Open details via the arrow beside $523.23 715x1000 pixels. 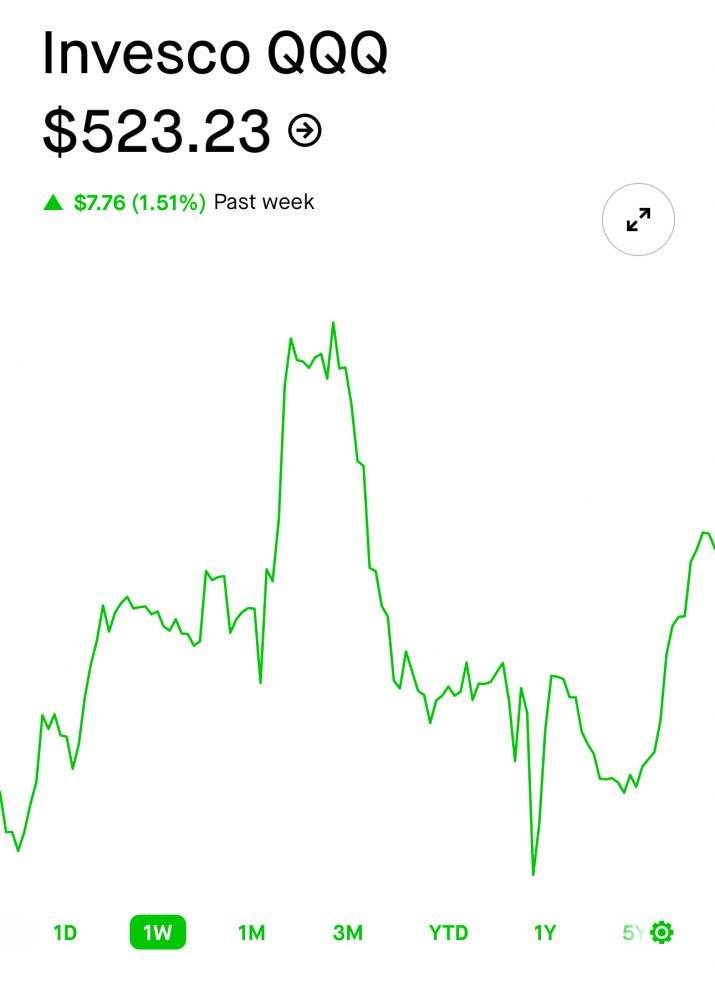click(x=305, y=130)
